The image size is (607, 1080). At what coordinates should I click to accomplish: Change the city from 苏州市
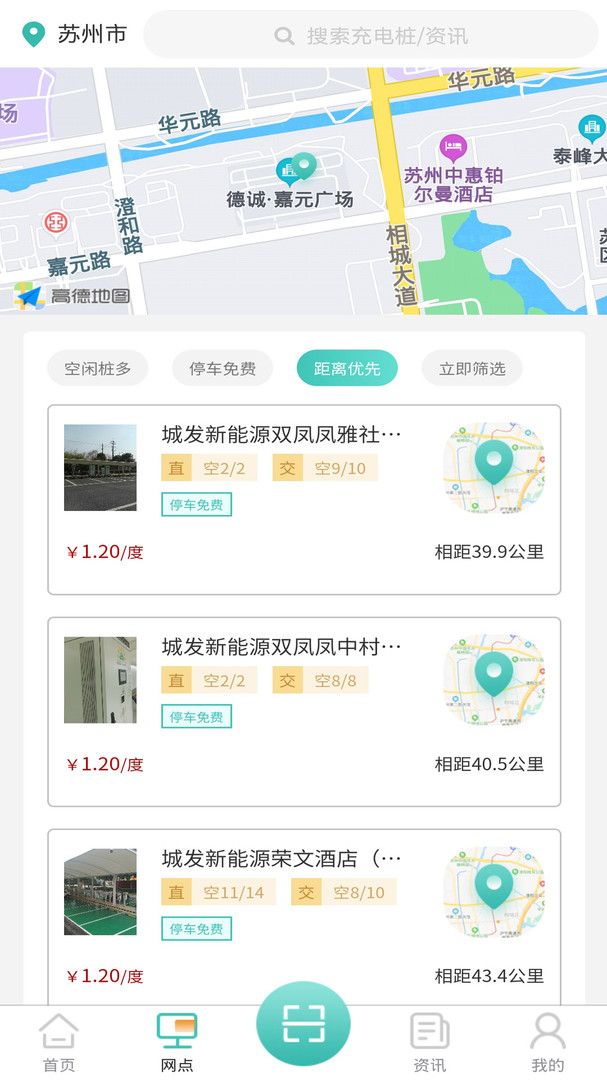click(x=74, y=34)
